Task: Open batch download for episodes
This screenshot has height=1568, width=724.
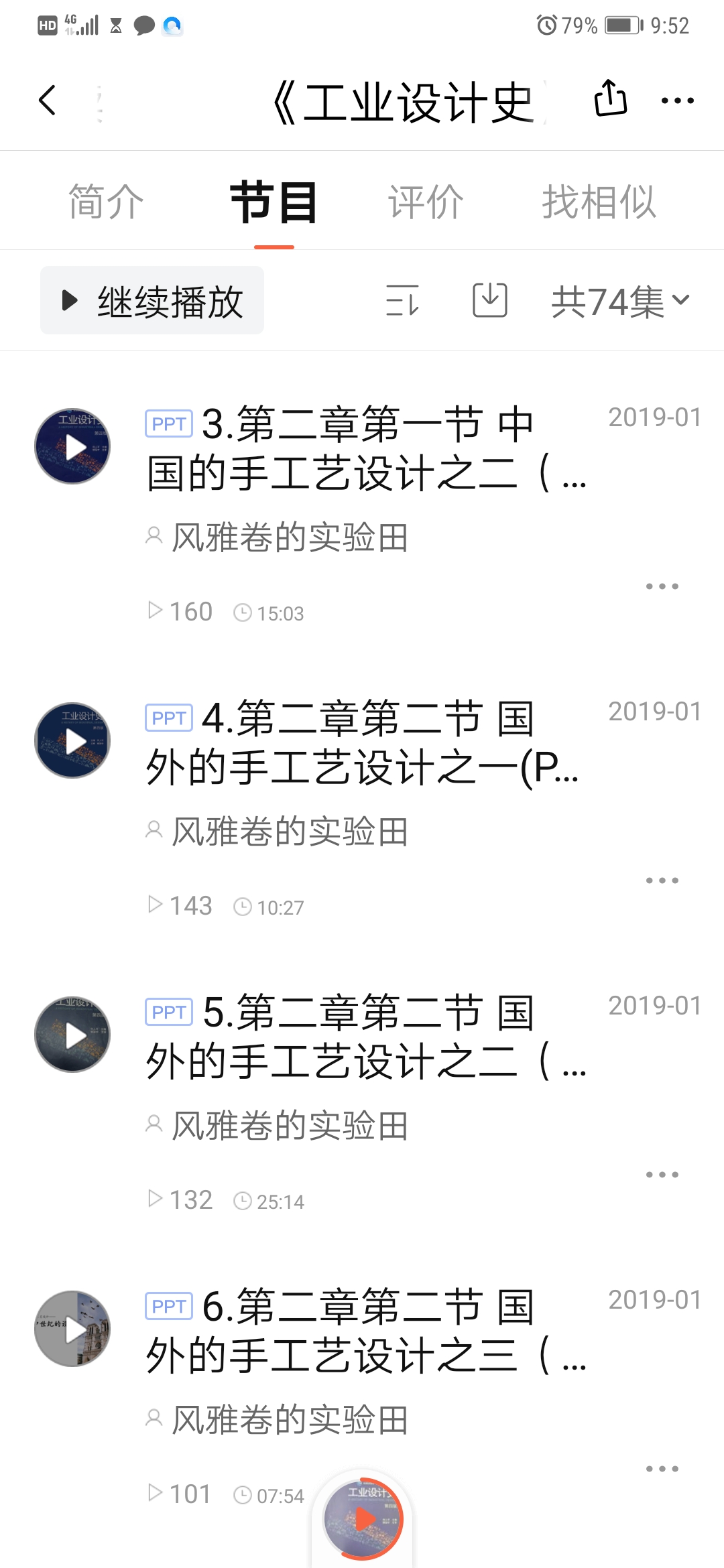Action: click(490, 300)
